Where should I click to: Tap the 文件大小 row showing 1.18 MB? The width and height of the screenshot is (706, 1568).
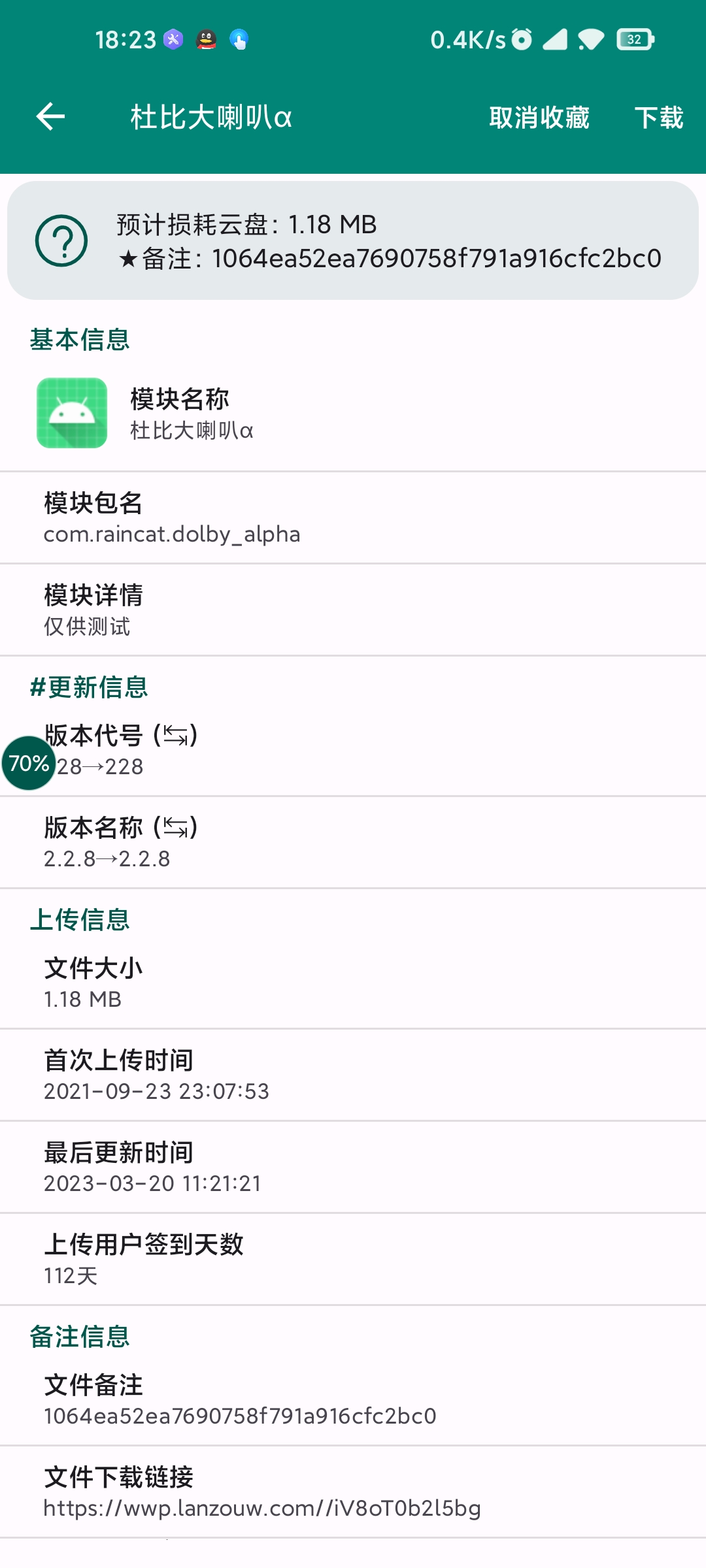(x=353, y=982)
